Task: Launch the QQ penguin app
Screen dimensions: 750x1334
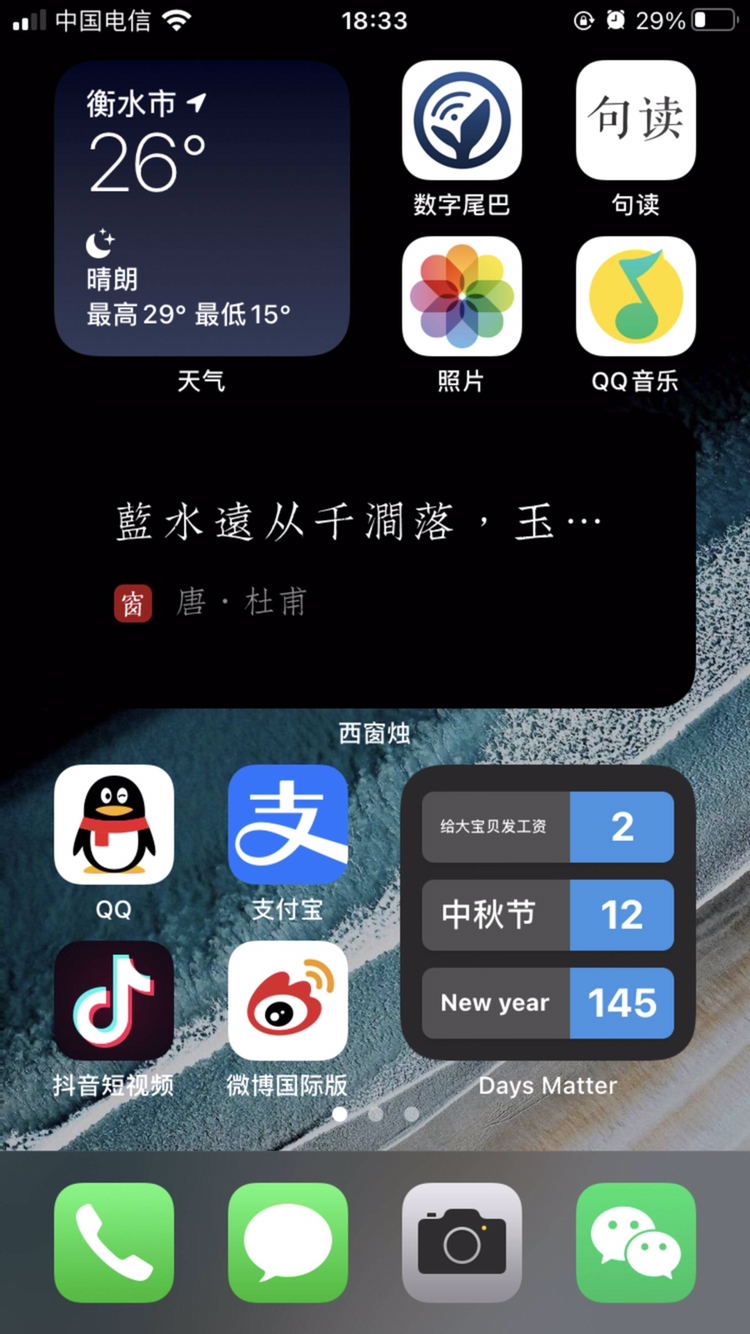Action: [114, 824]
